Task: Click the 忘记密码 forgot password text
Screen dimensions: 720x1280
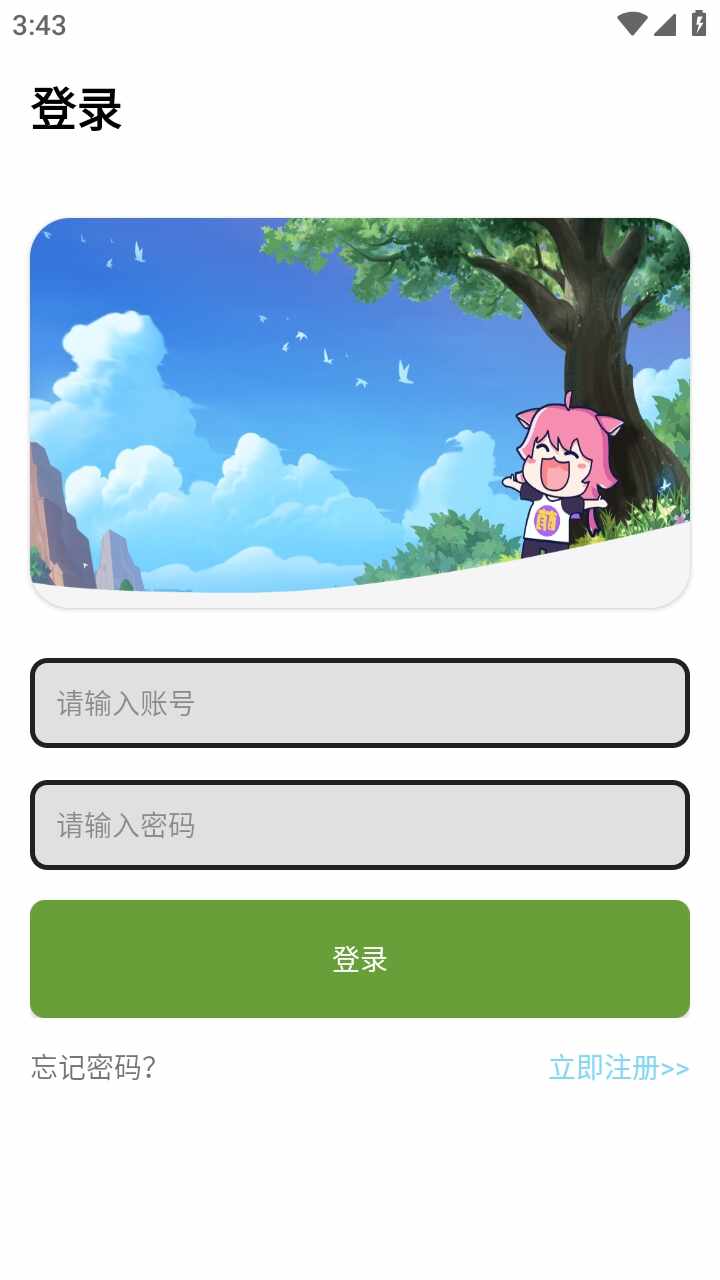Action: coord(93,1067)
